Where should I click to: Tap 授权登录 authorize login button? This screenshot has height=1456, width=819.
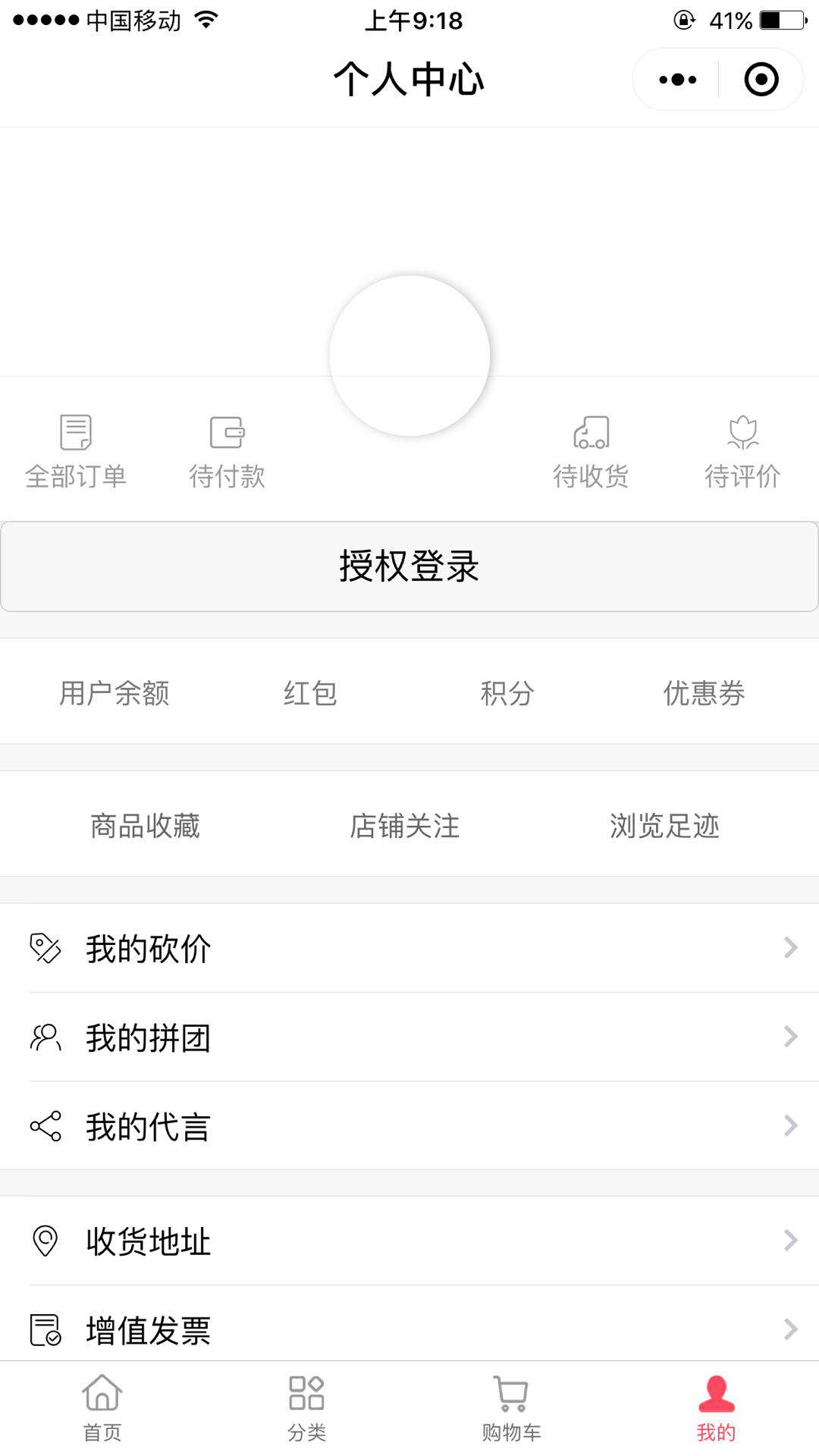pyautogui.click(x=409, y=566)
